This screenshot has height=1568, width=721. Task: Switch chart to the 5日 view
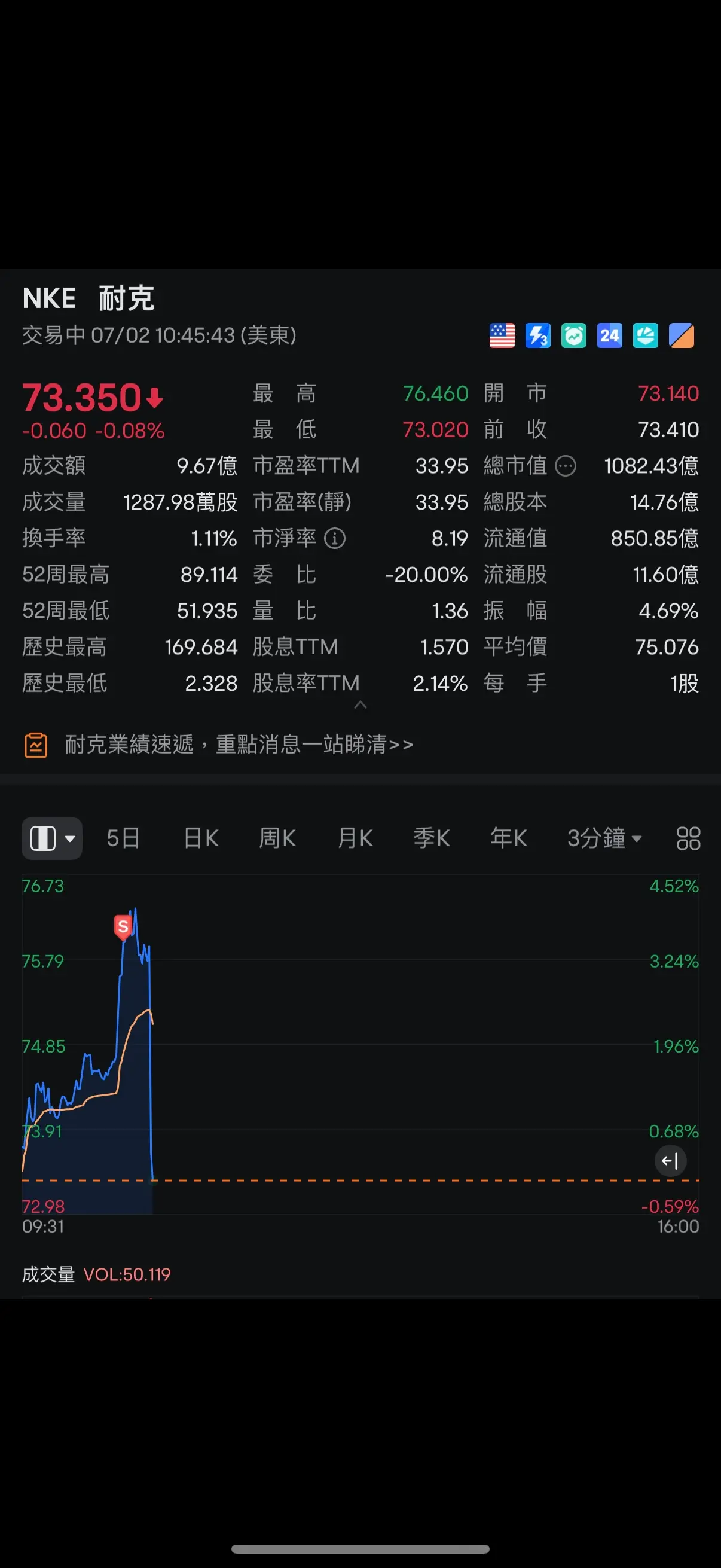[x=123, y=838]
